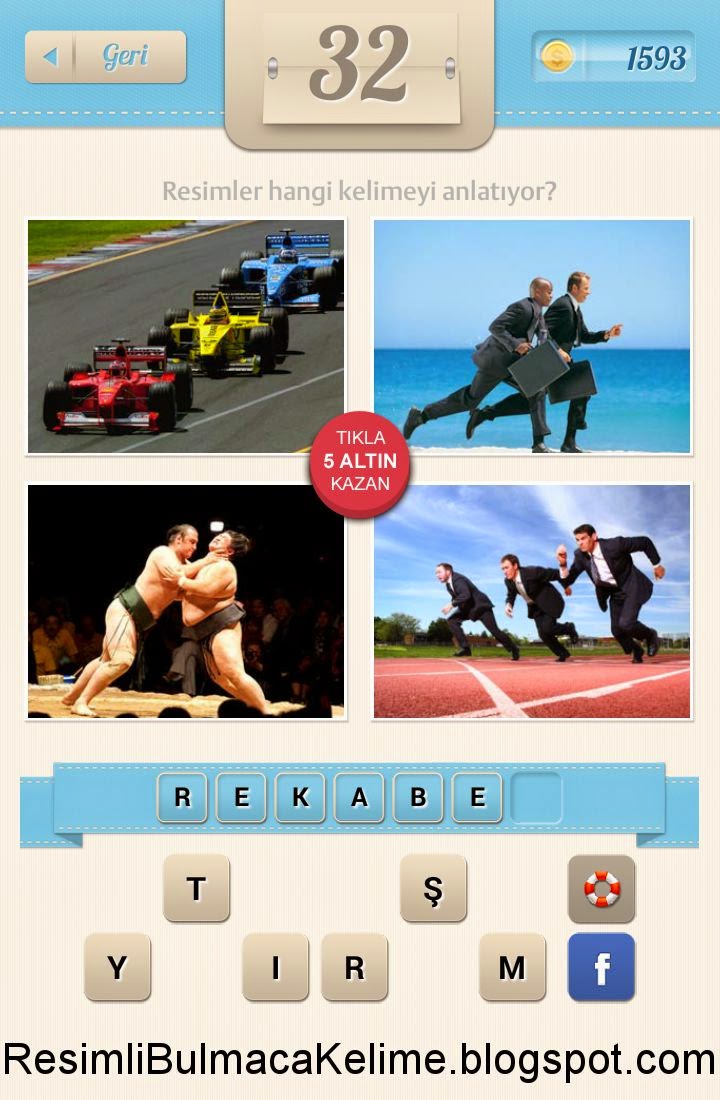Image resolution: width=720 pixels, height=1100 pixels.
Task: Select the letter tile M
Action: coord(512,967)
